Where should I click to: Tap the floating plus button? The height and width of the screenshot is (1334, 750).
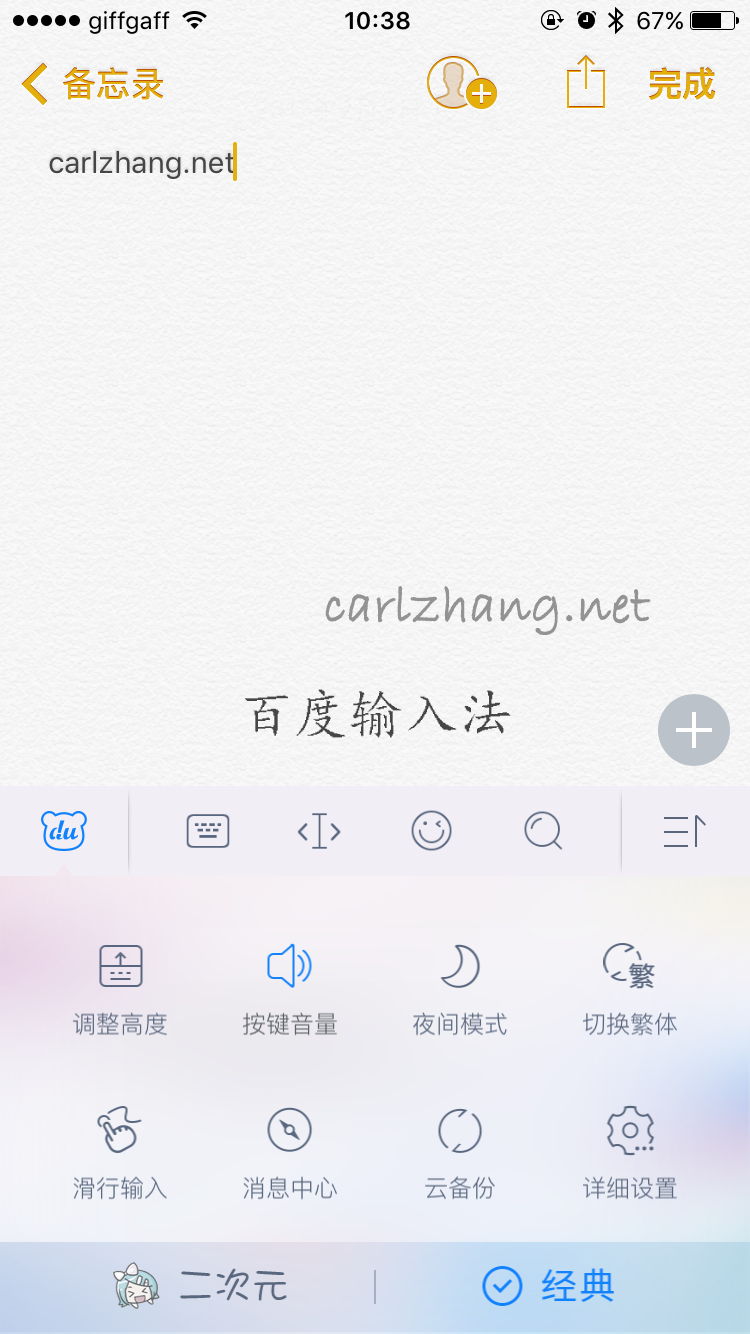click(x=693, y=730)
